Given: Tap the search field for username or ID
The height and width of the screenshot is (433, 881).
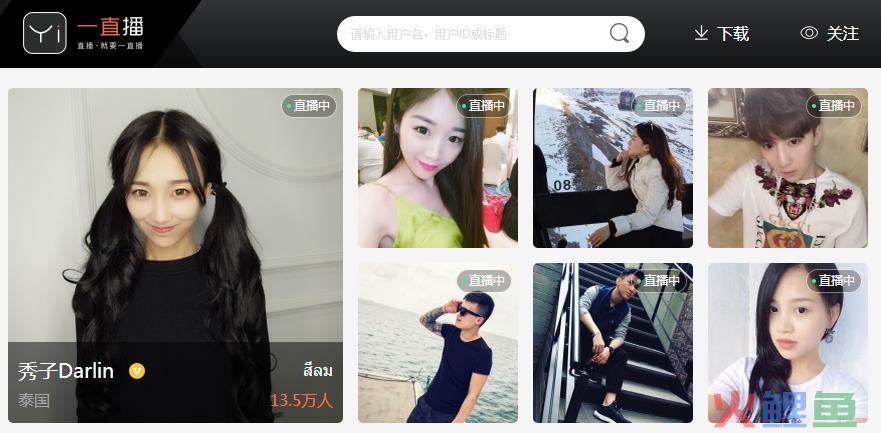Looking at the screenshot, I should pyautogui.click(x=470, y=34).
